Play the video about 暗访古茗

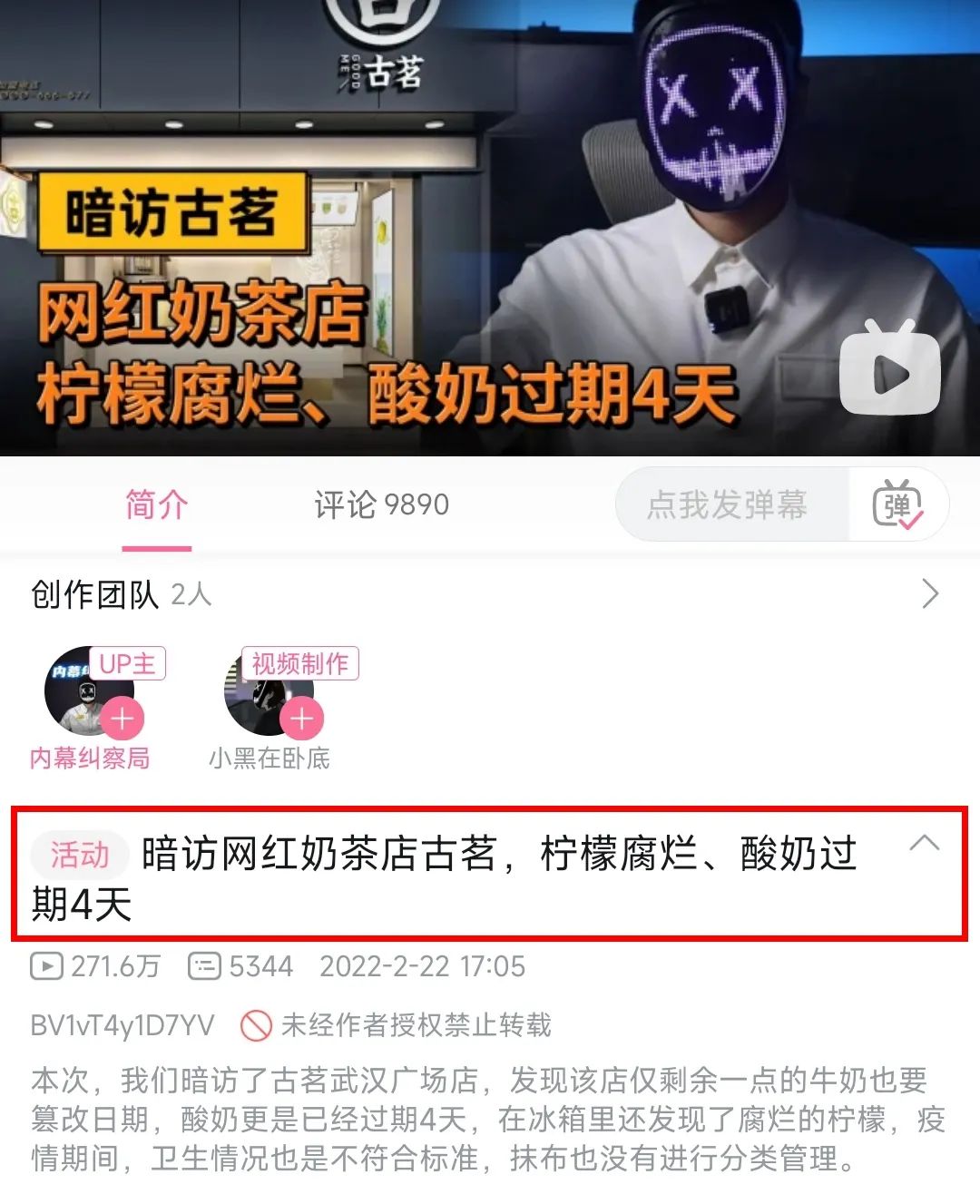[x=888, y=370]
